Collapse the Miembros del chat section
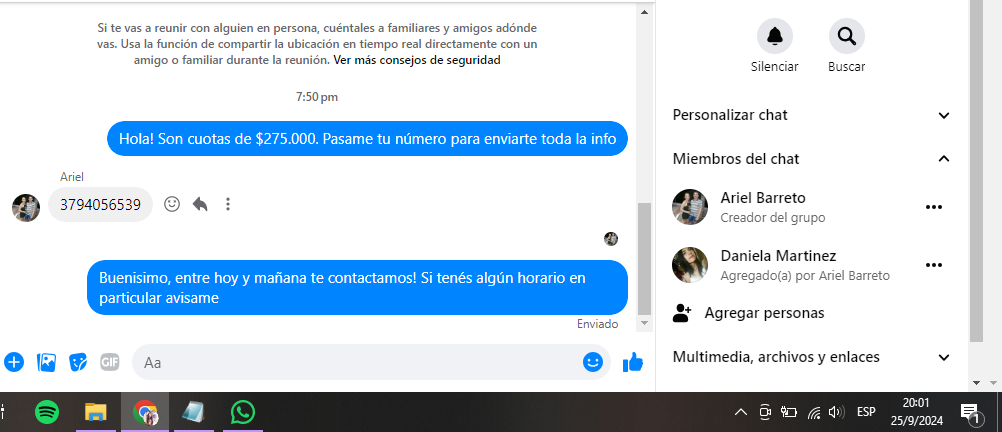 tap(943, 158)
